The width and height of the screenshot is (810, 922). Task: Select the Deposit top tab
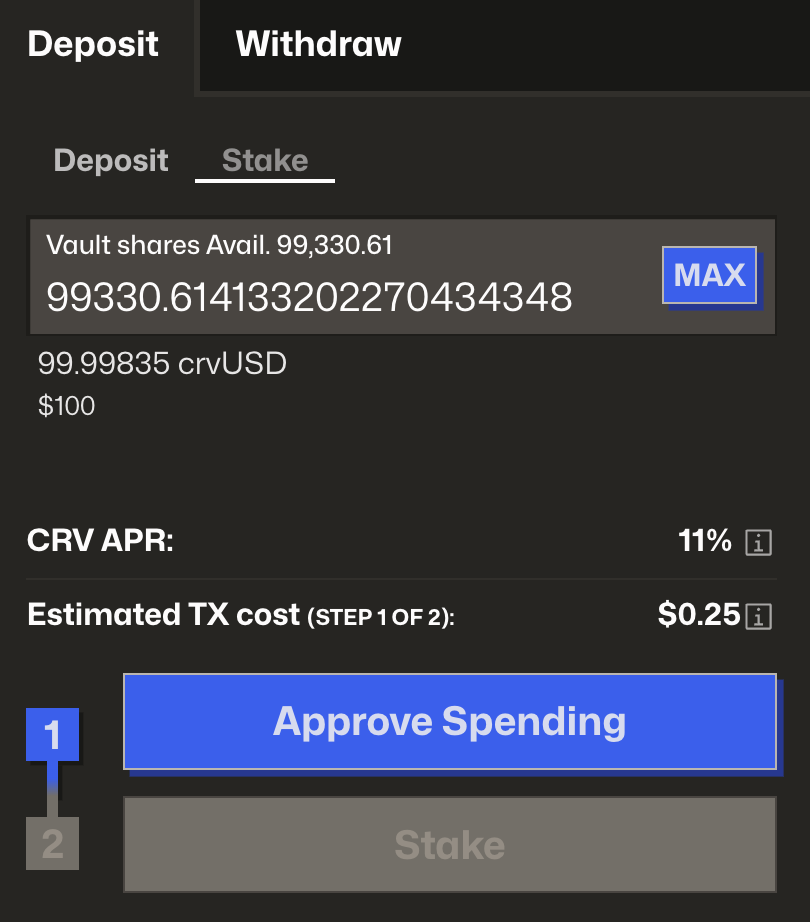click(93, 44)
